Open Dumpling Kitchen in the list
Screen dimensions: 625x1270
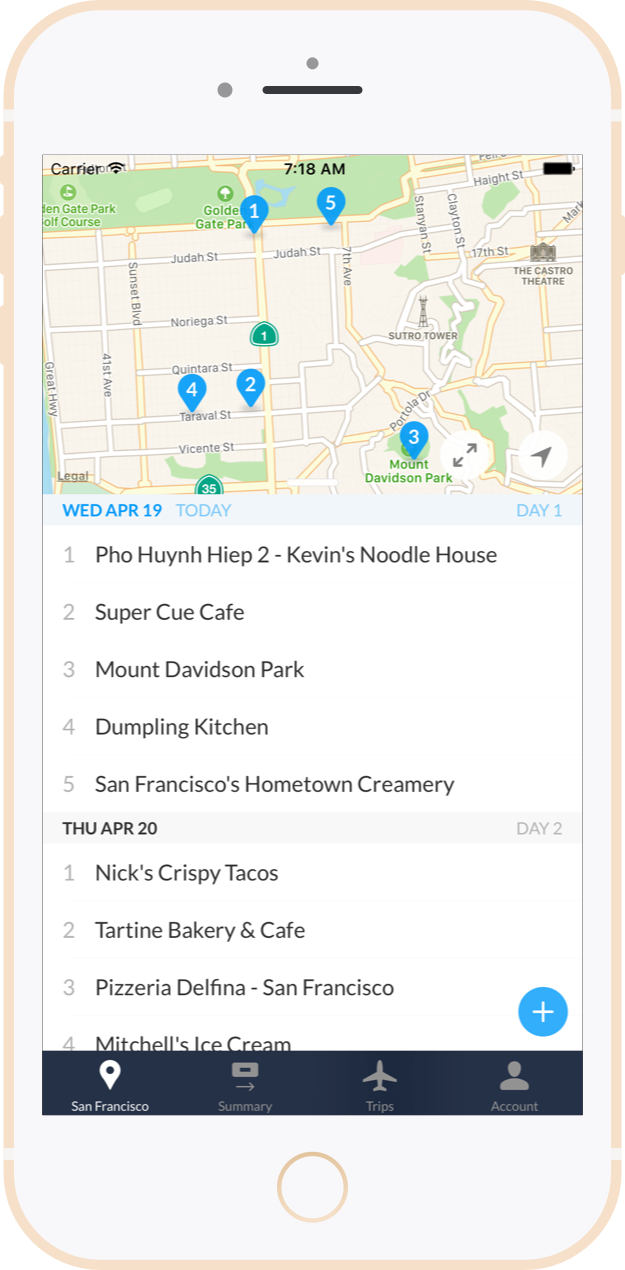click(182, 727)
